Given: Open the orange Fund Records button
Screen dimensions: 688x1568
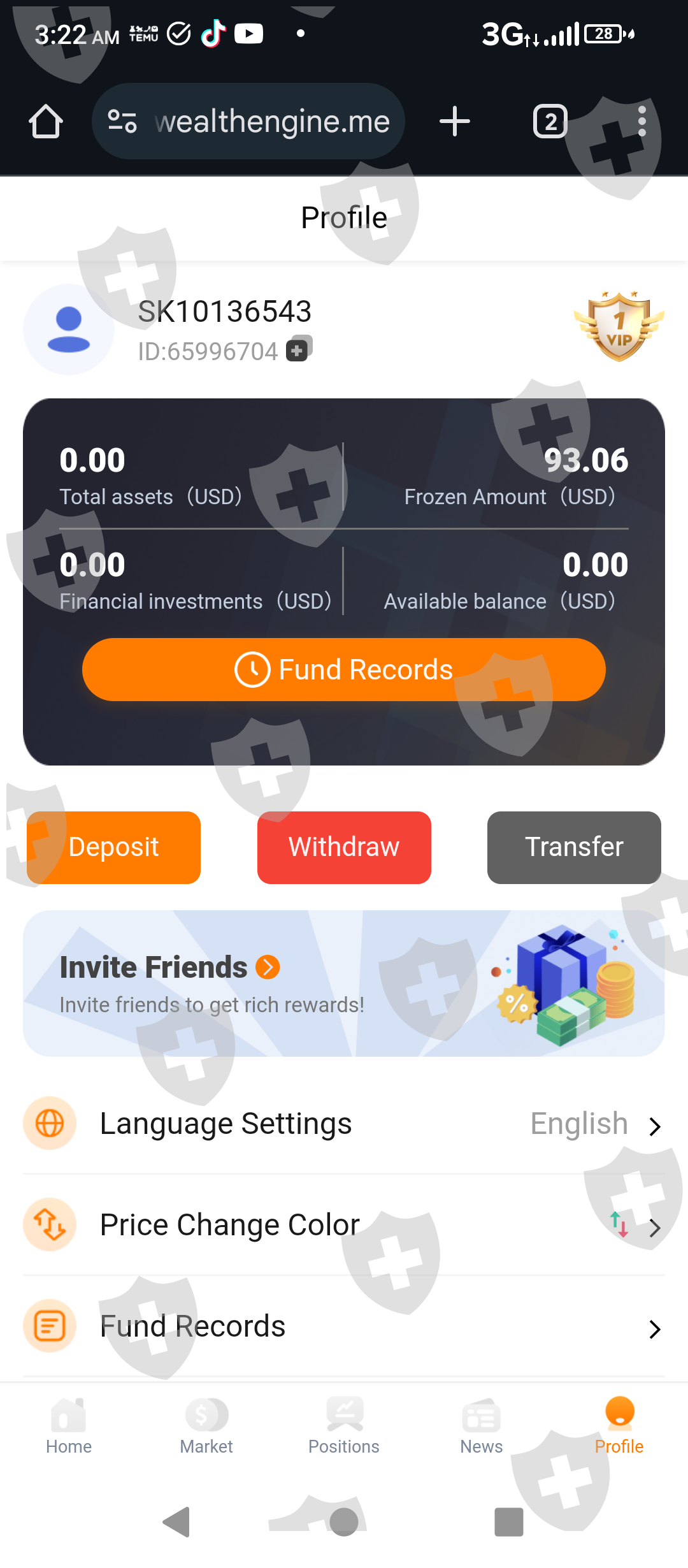Looking at the screenshot, I should (344, 669).
